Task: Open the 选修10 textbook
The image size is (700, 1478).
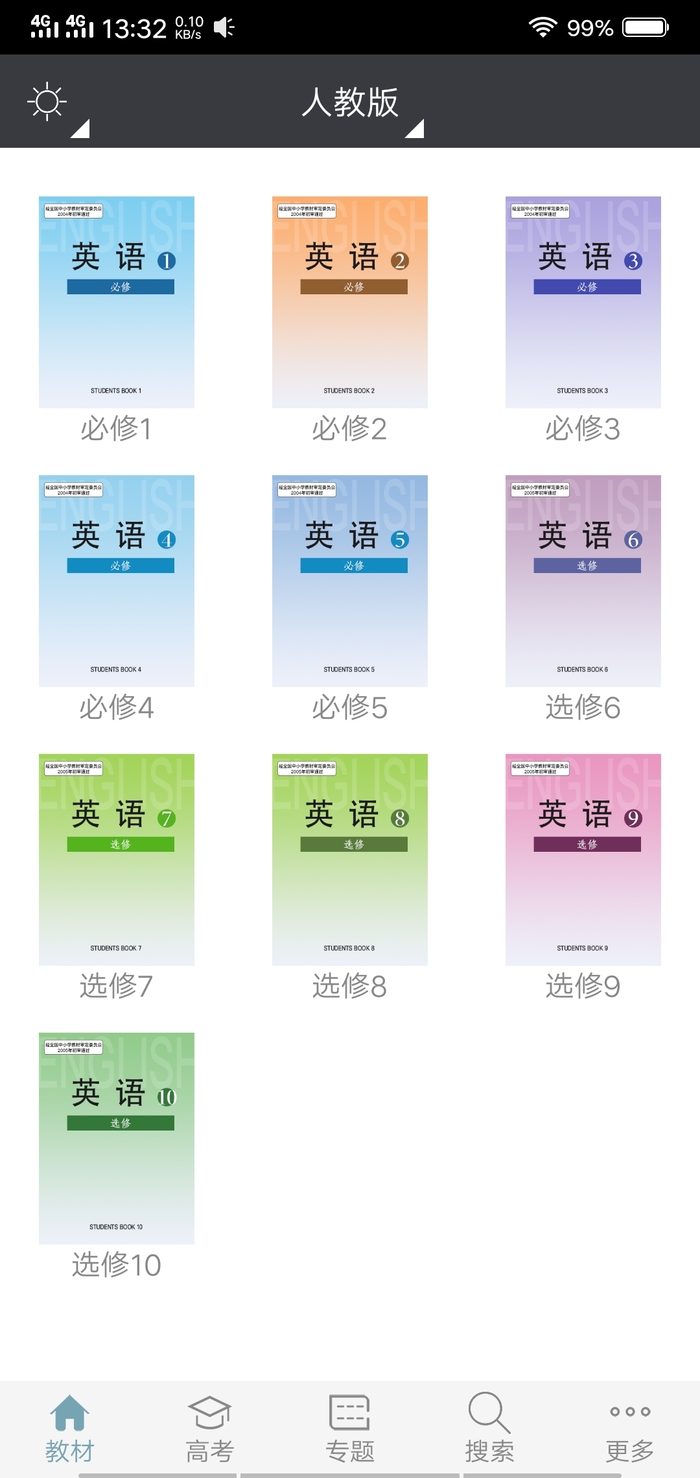Action: point(116,1138)
